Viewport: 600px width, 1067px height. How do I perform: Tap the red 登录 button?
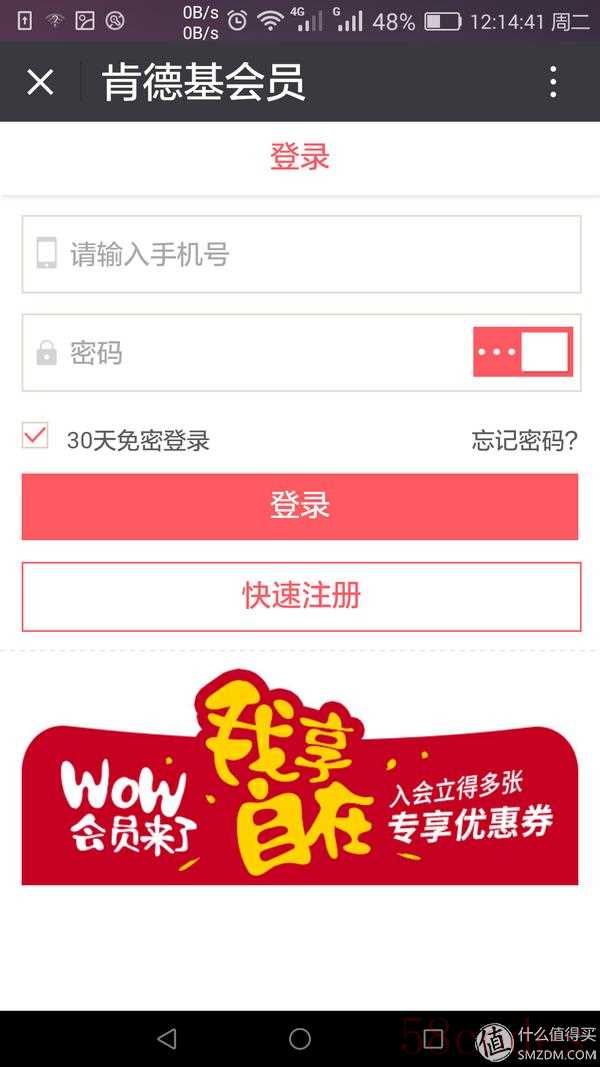(300, 506)
